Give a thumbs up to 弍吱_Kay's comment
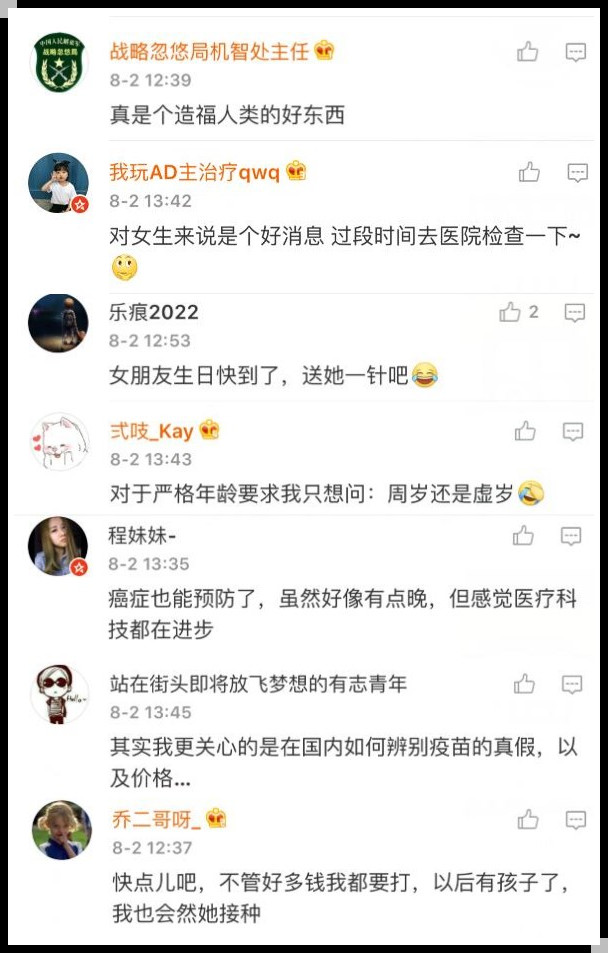 pos(525,431)
